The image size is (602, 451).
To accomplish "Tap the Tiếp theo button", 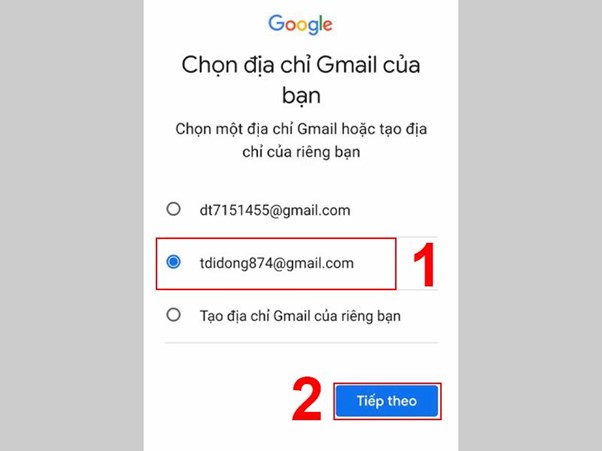I will click(x=386, y=401).
